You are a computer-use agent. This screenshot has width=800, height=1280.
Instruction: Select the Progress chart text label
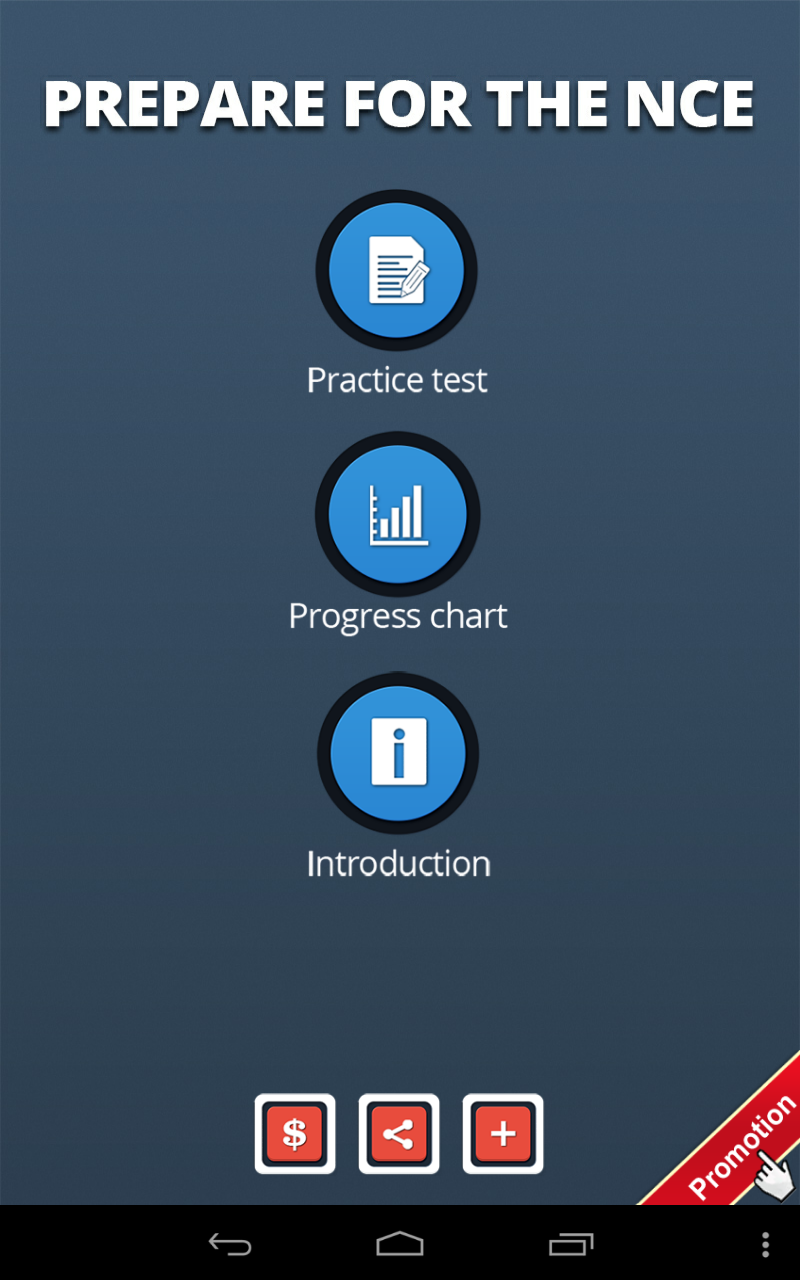click(397, 616)
